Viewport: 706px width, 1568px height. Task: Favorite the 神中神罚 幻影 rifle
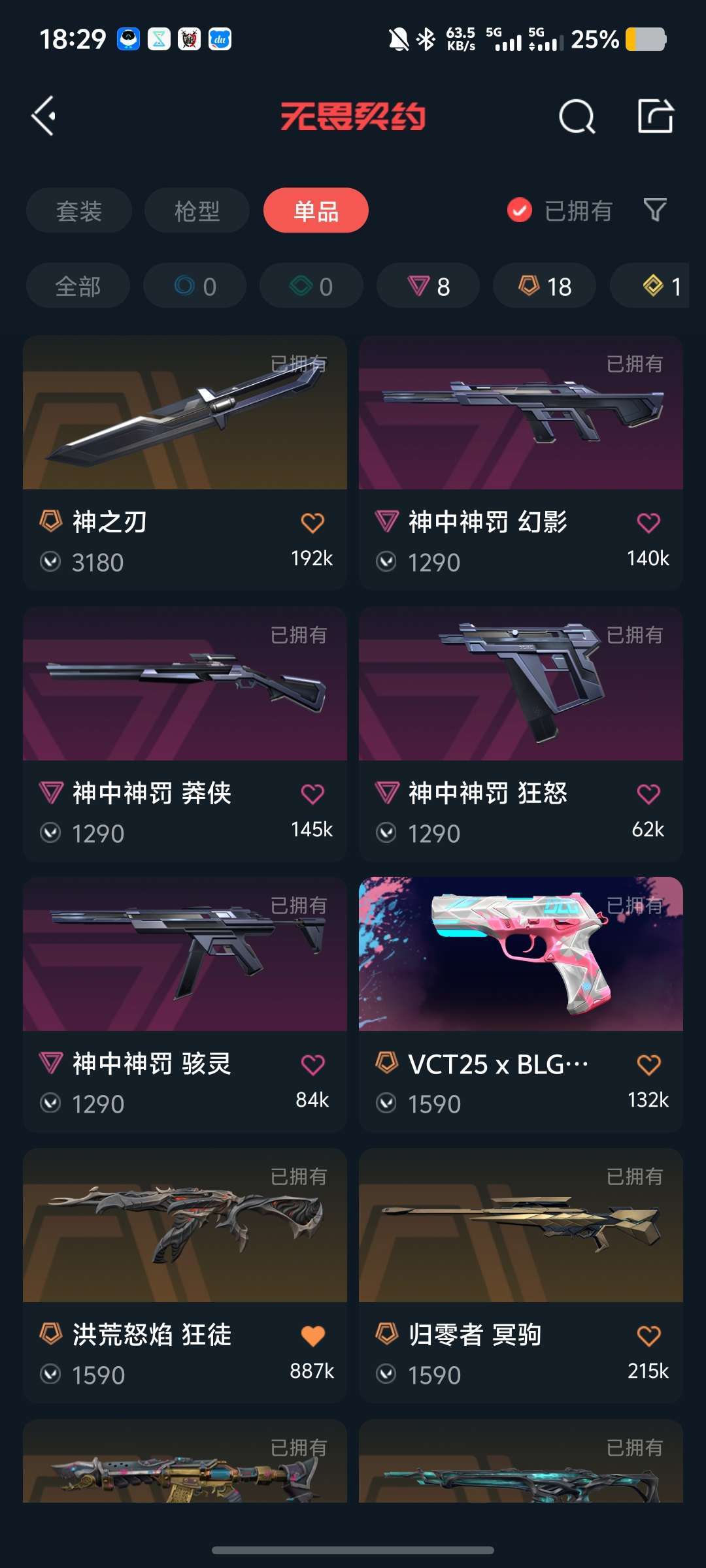(x=647, y=522)
